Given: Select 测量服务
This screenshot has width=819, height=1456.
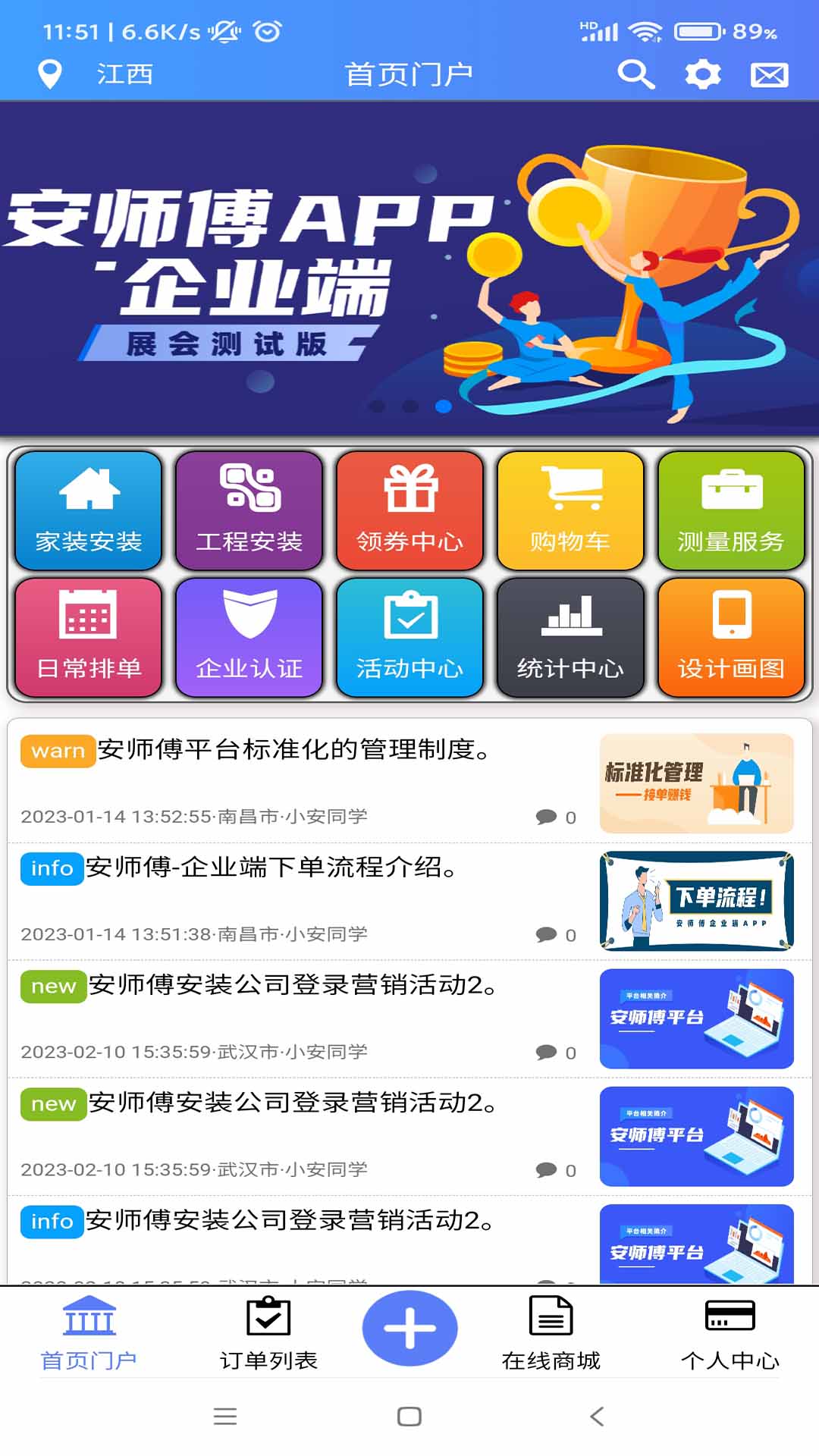Looking at the screenshot, I should [731, 510].
